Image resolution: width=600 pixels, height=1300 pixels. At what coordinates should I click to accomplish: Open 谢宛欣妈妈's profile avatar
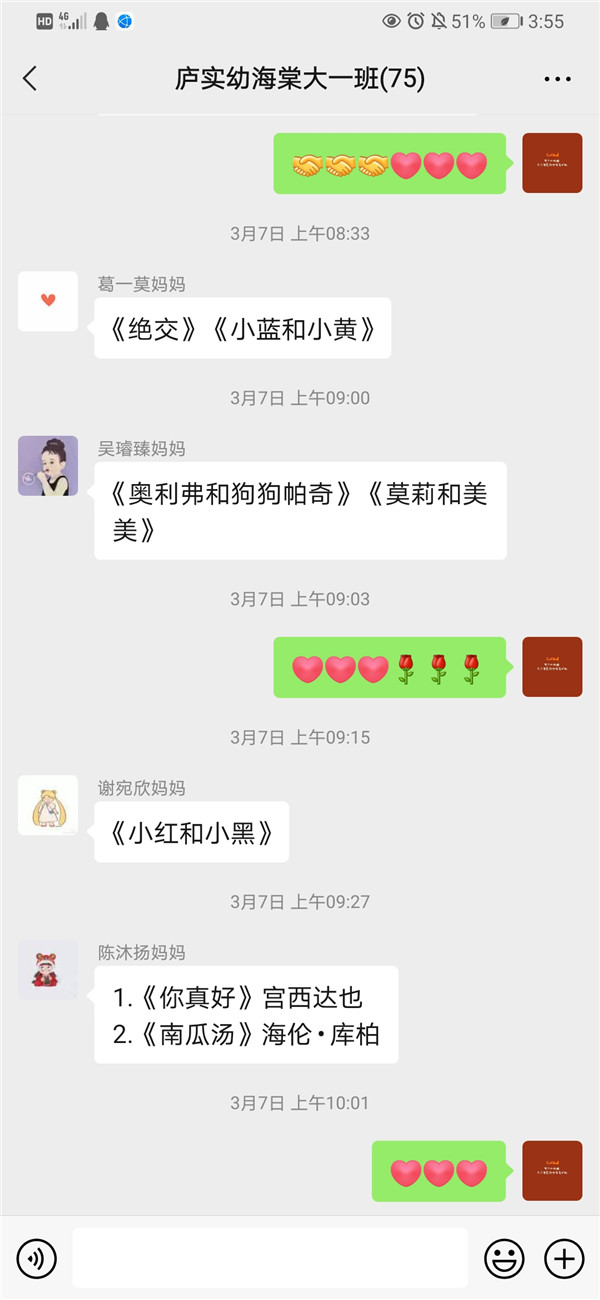(x=48, y=805)
